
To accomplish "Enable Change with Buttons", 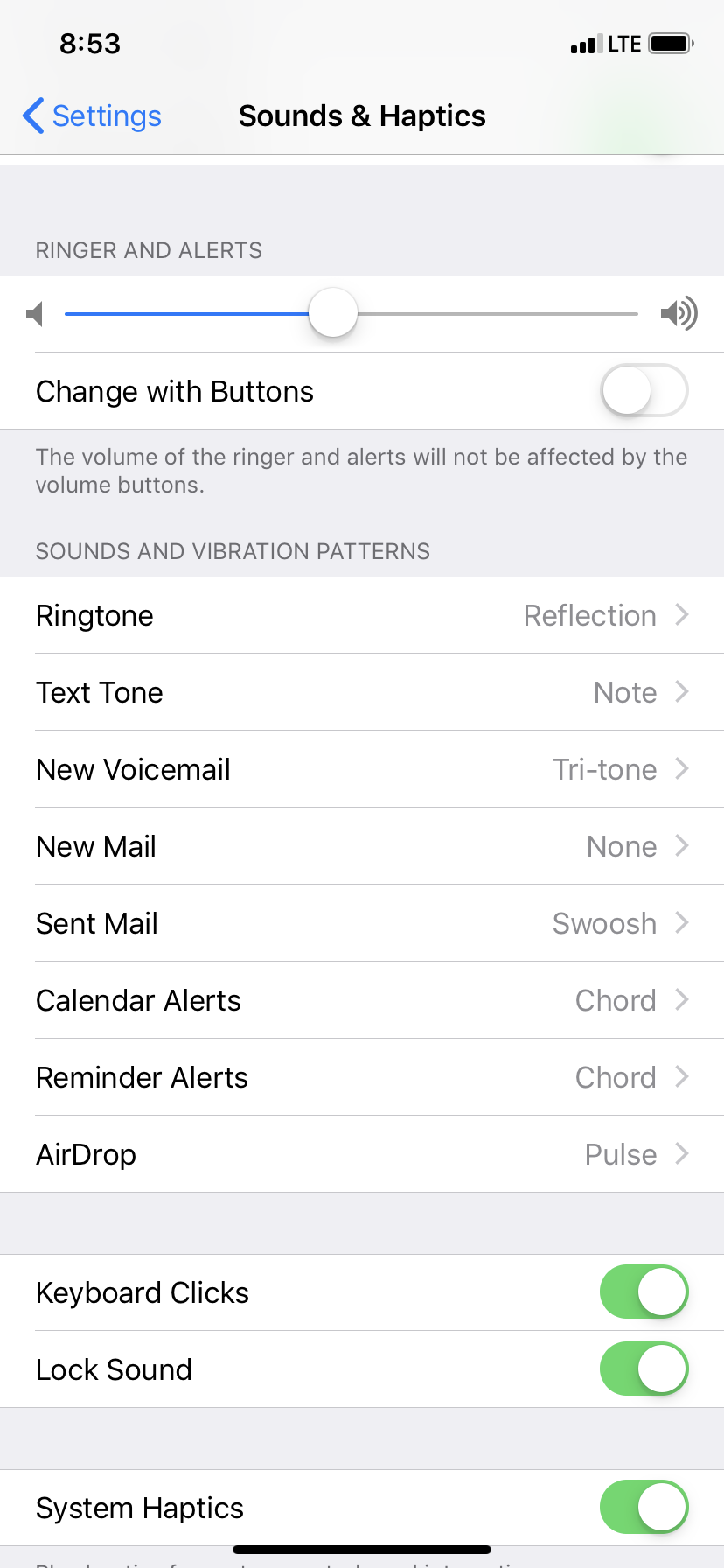I will [x=644, y=391].
